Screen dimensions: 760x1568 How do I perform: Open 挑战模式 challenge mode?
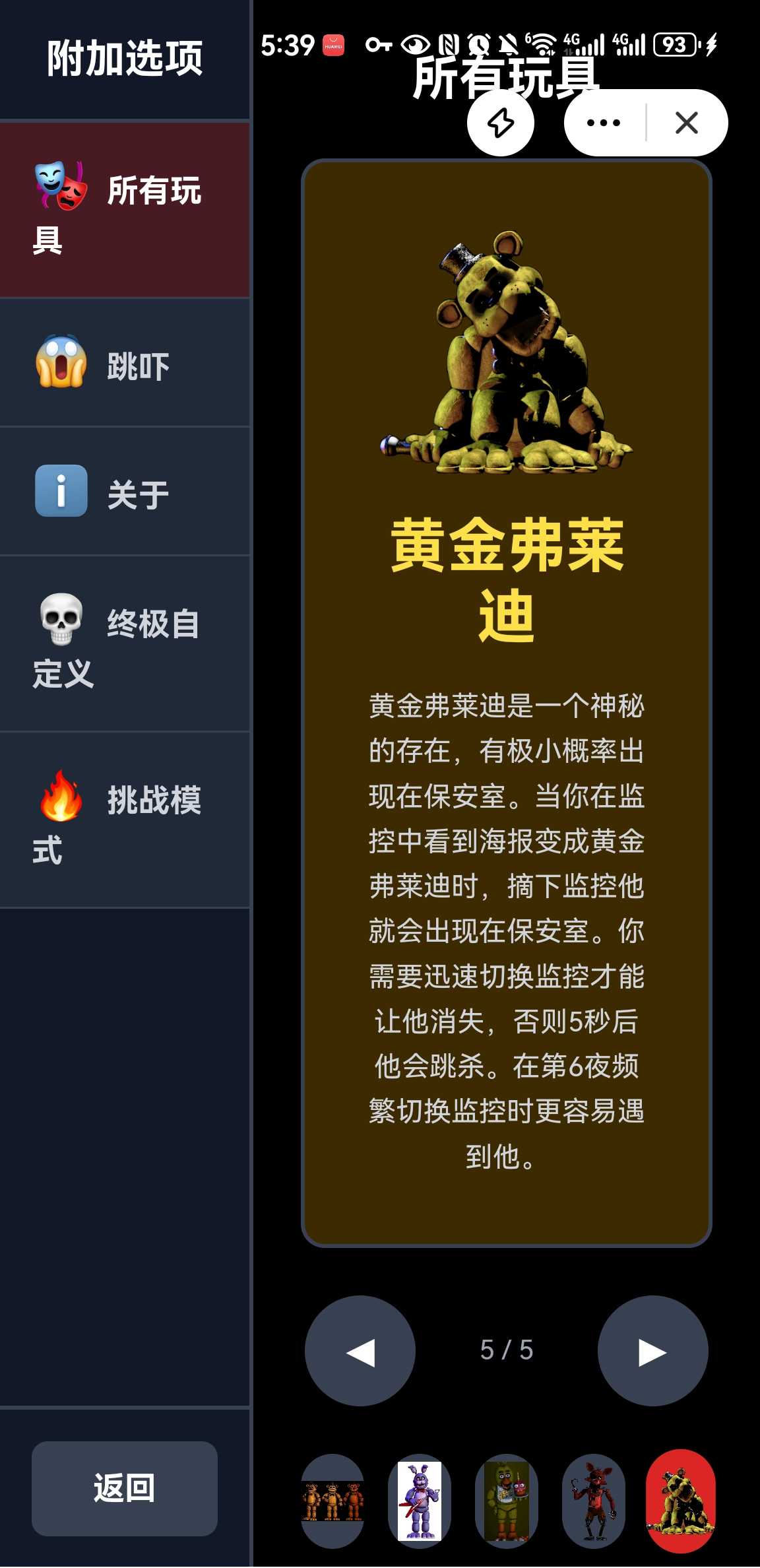point(124,820)
